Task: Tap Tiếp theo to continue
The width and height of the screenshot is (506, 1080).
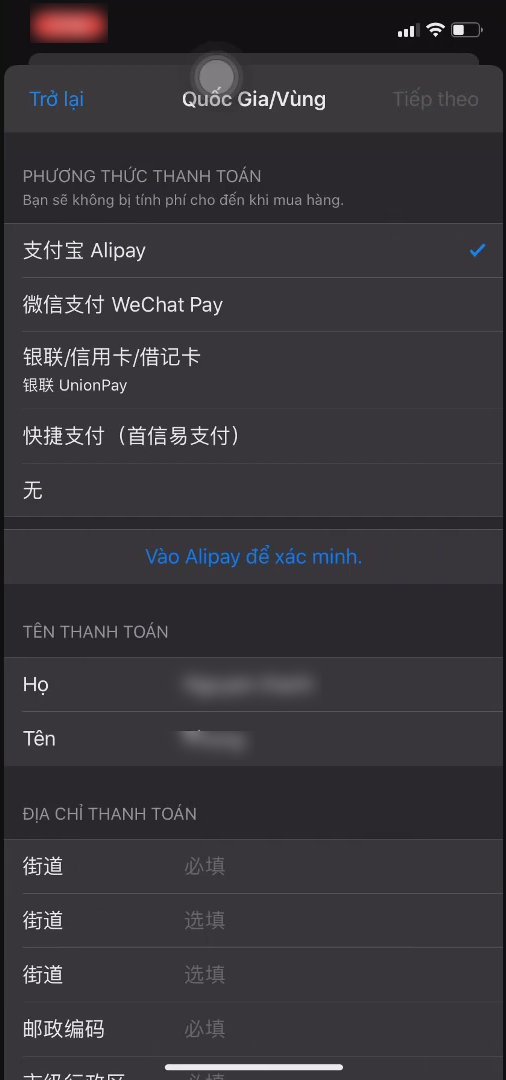Action: click(435, 99)
